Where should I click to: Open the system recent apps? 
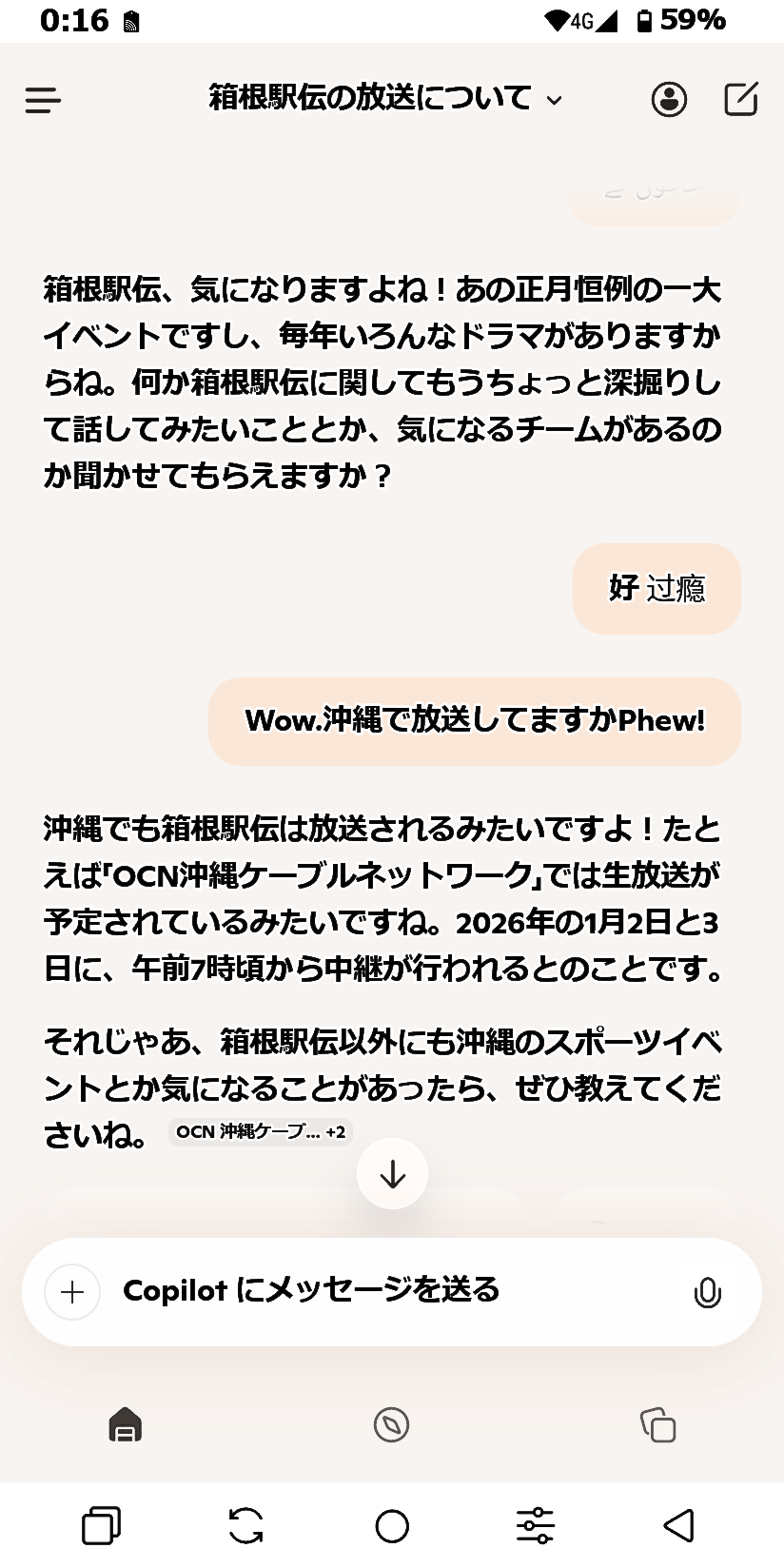101,1525
